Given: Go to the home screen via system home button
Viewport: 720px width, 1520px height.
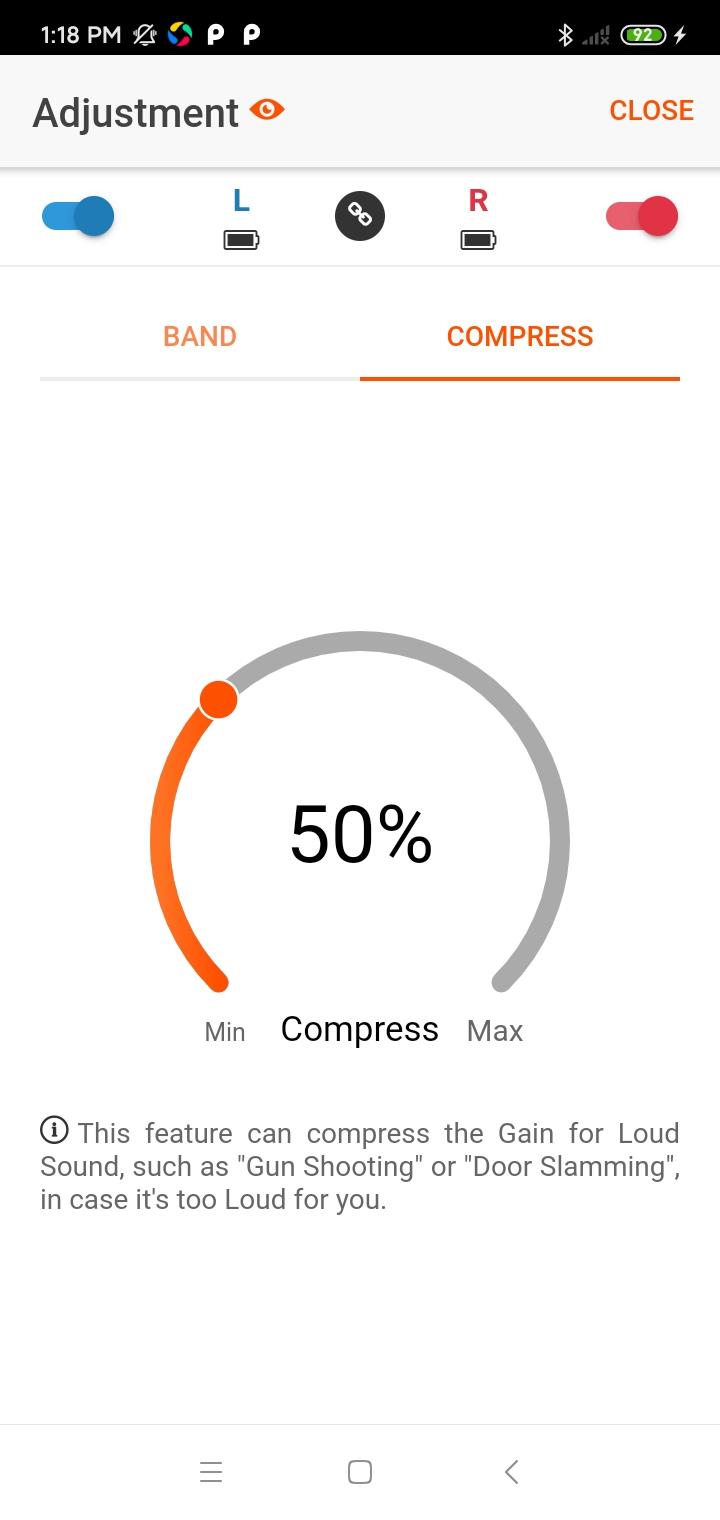Looking at the screenshot, I should [360, 1472].
